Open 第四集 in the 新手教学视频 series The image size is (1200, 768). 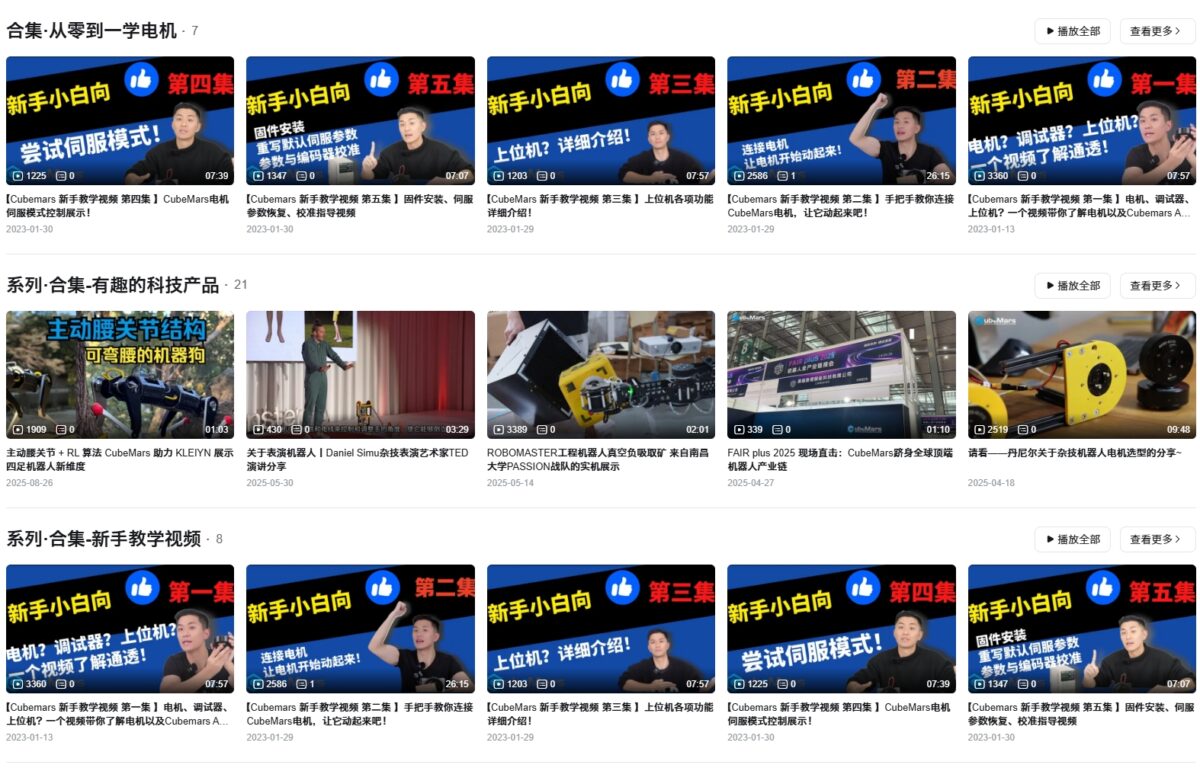[841, 628]
